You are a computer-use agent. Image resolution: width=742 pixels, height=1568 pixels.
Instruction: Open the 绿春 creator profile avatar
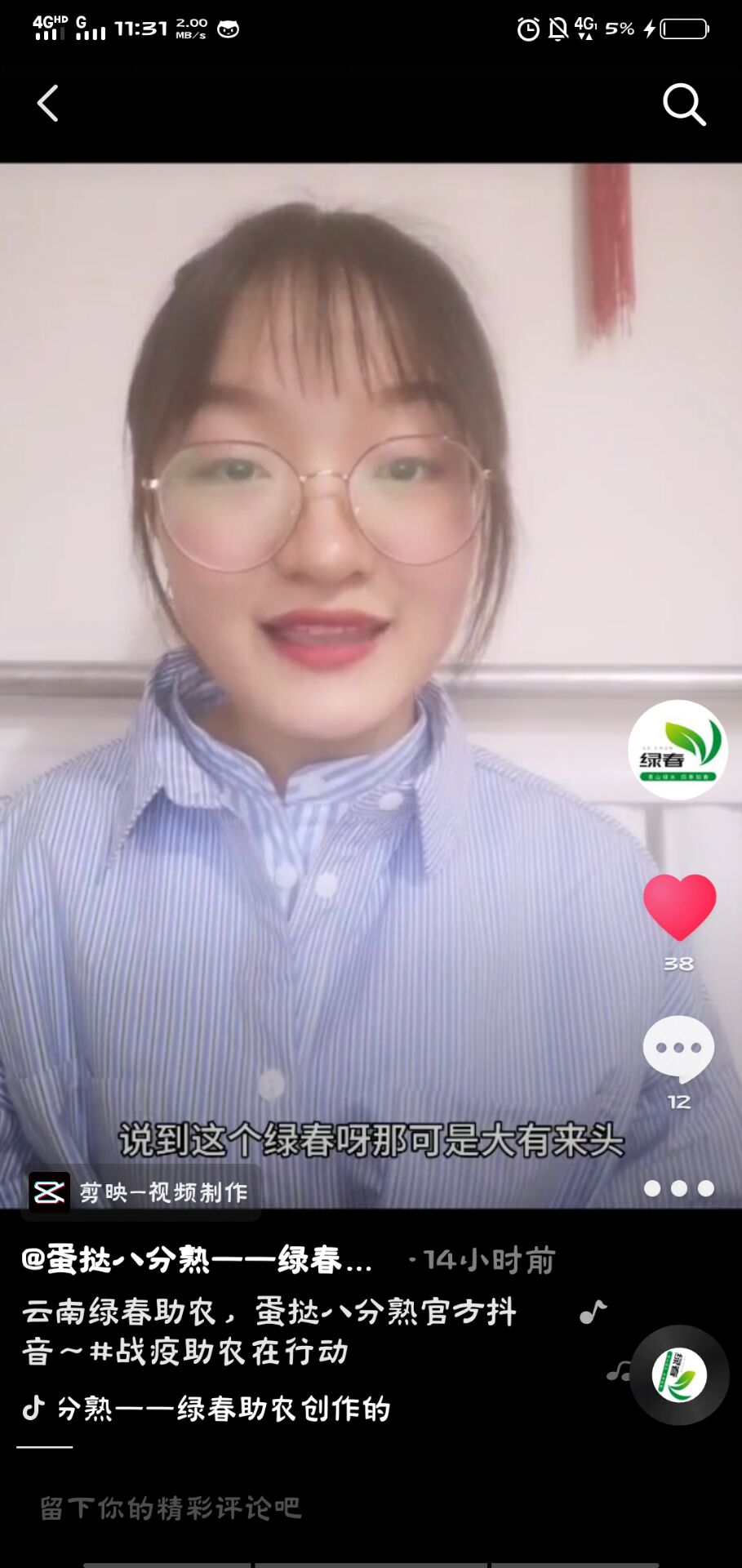pyautogui.click(x=678, y=750)
